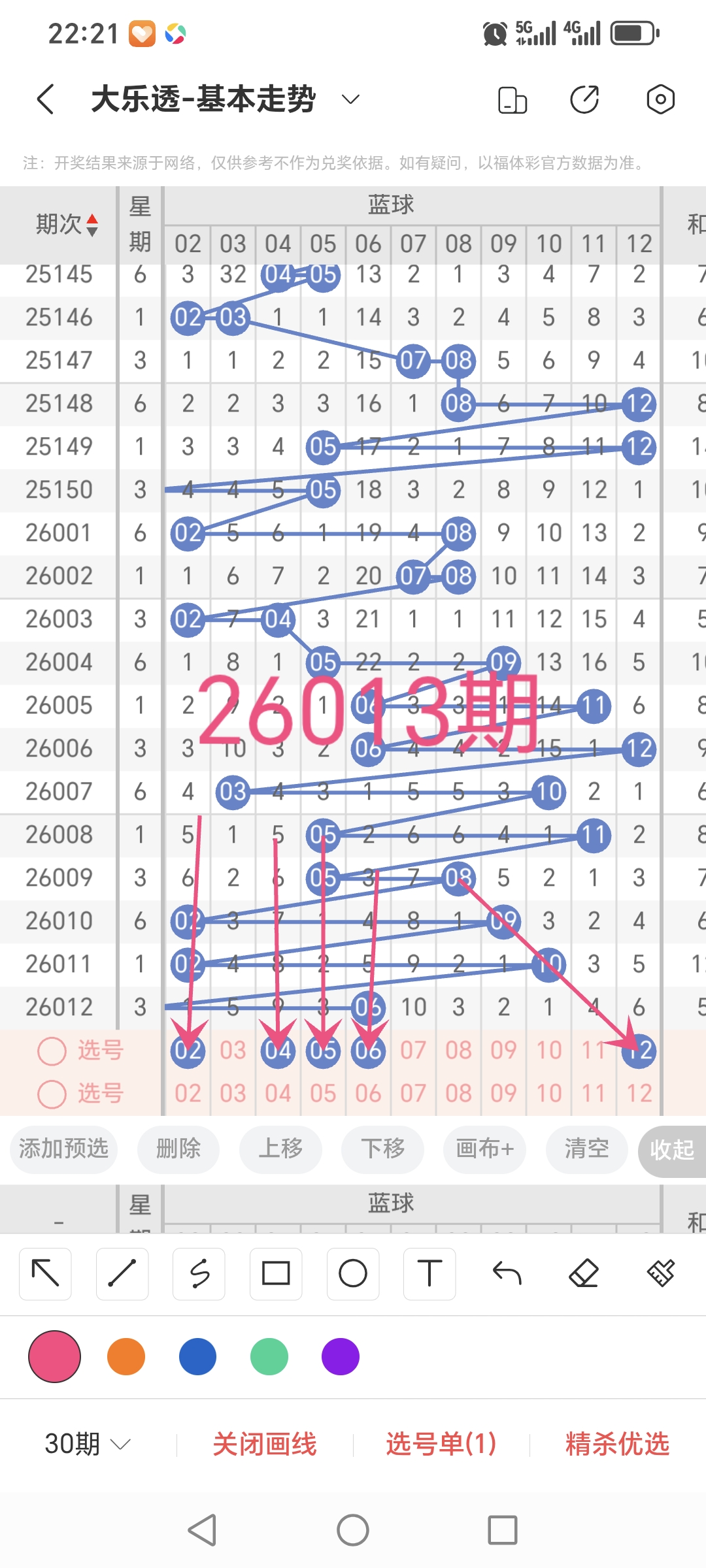Tap 下移 button
The height and width of the screenshot is (1568, 706).
[382, 1149]
